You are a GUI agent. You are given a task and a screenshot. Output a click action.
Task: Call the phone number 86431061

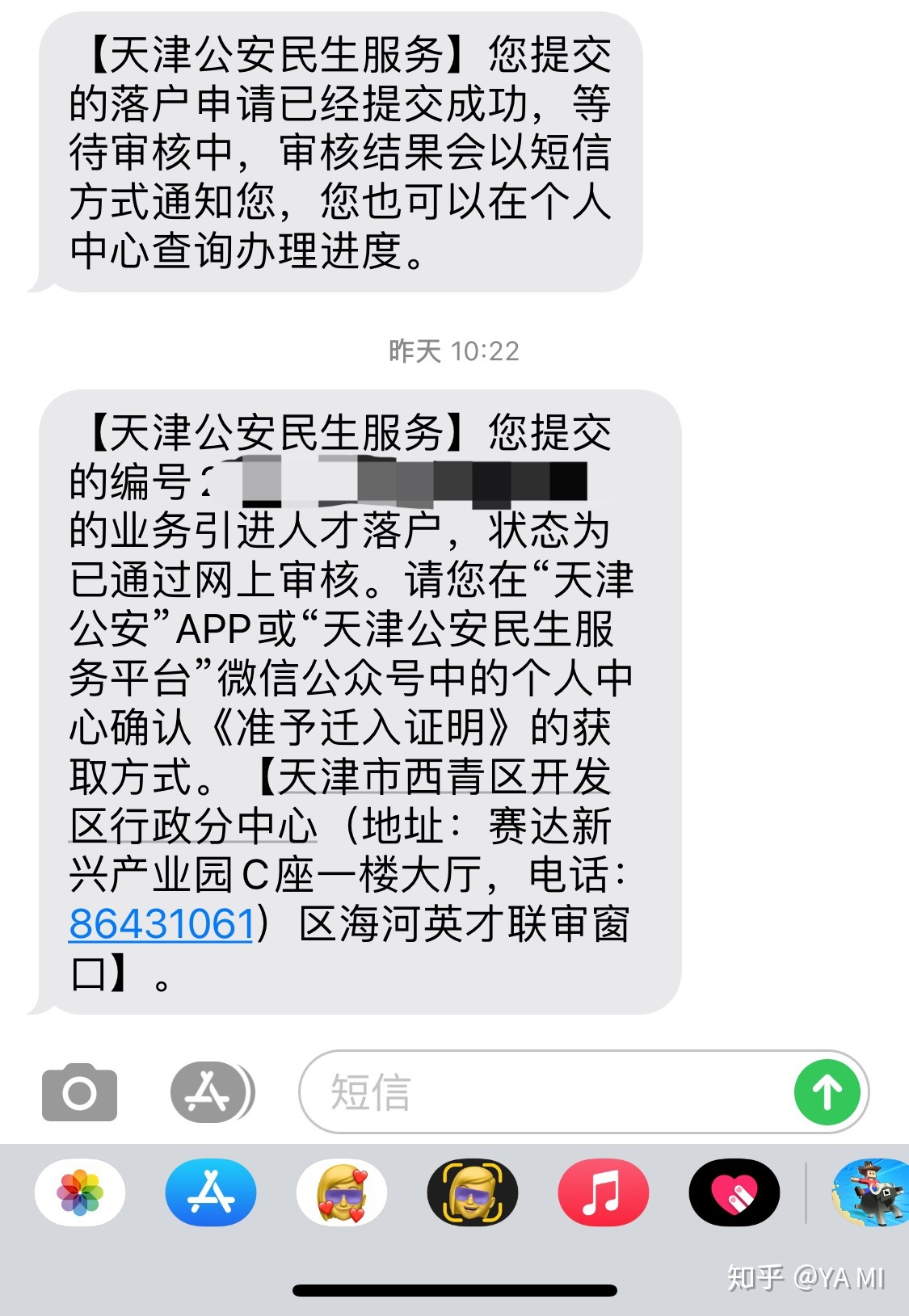(162, 923)
